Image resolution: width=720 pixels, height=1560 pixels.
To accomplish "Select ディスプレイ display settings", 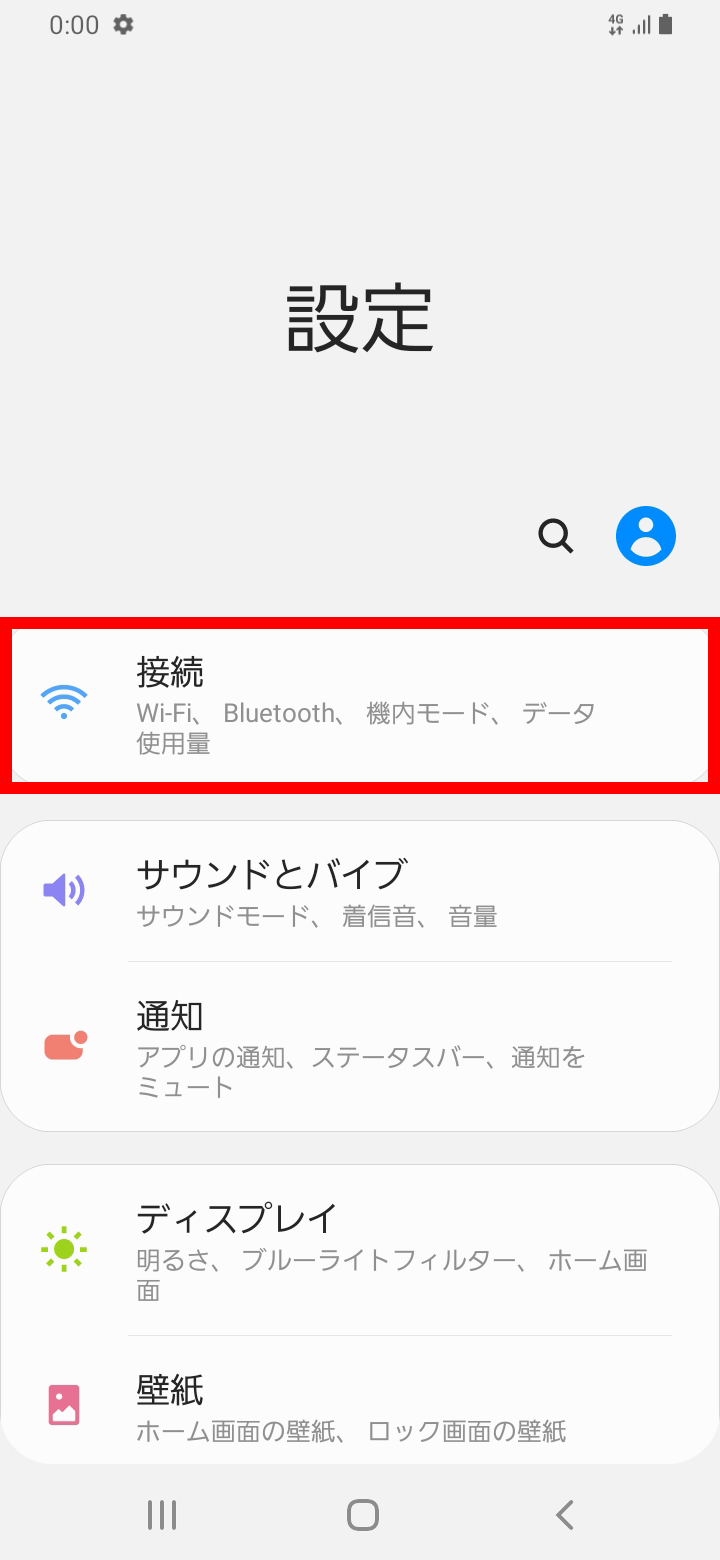I will (360, 1248).
